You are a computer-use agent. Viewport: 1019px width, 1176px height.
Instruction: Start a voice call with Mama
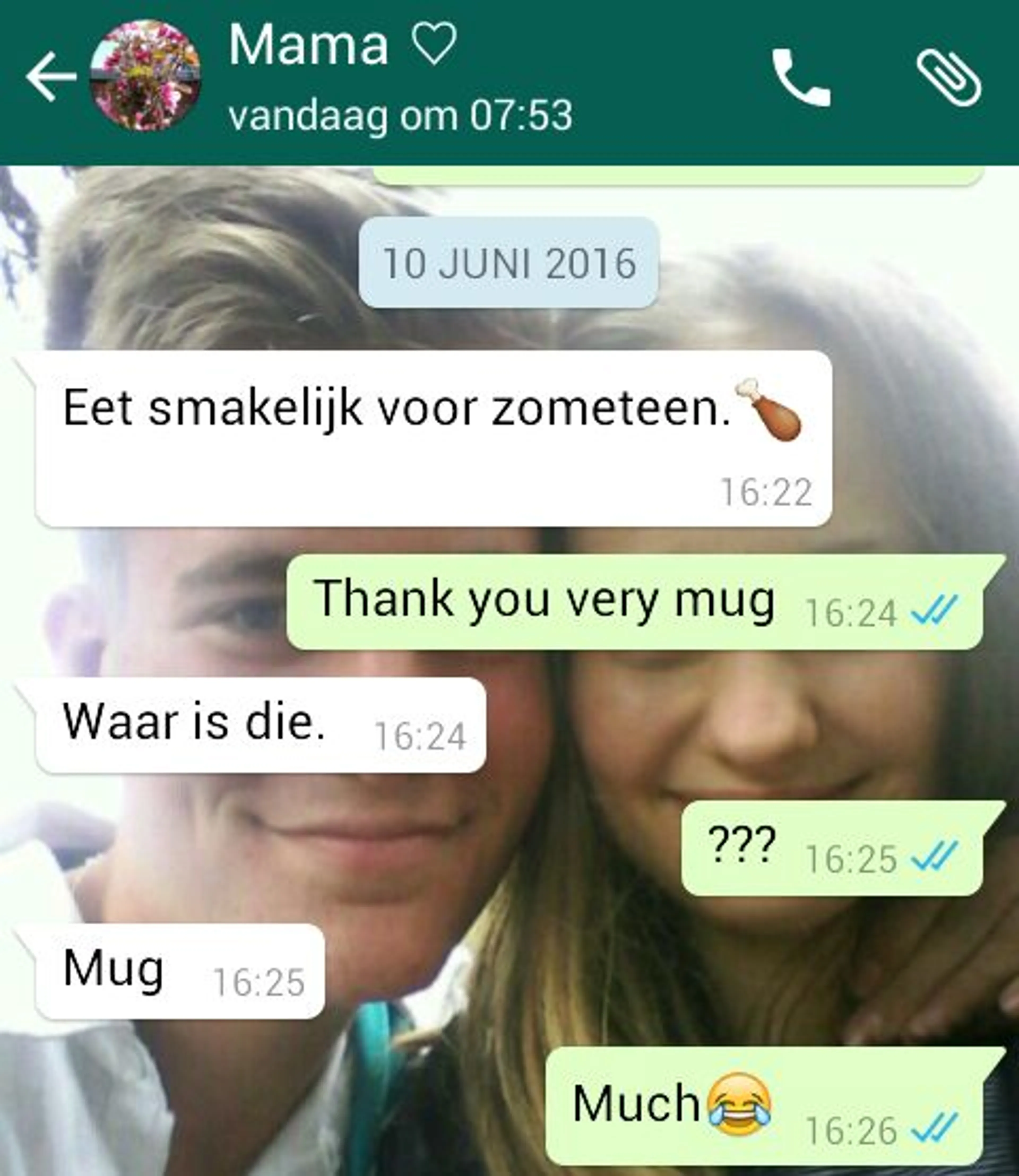(x=801, y=78)
